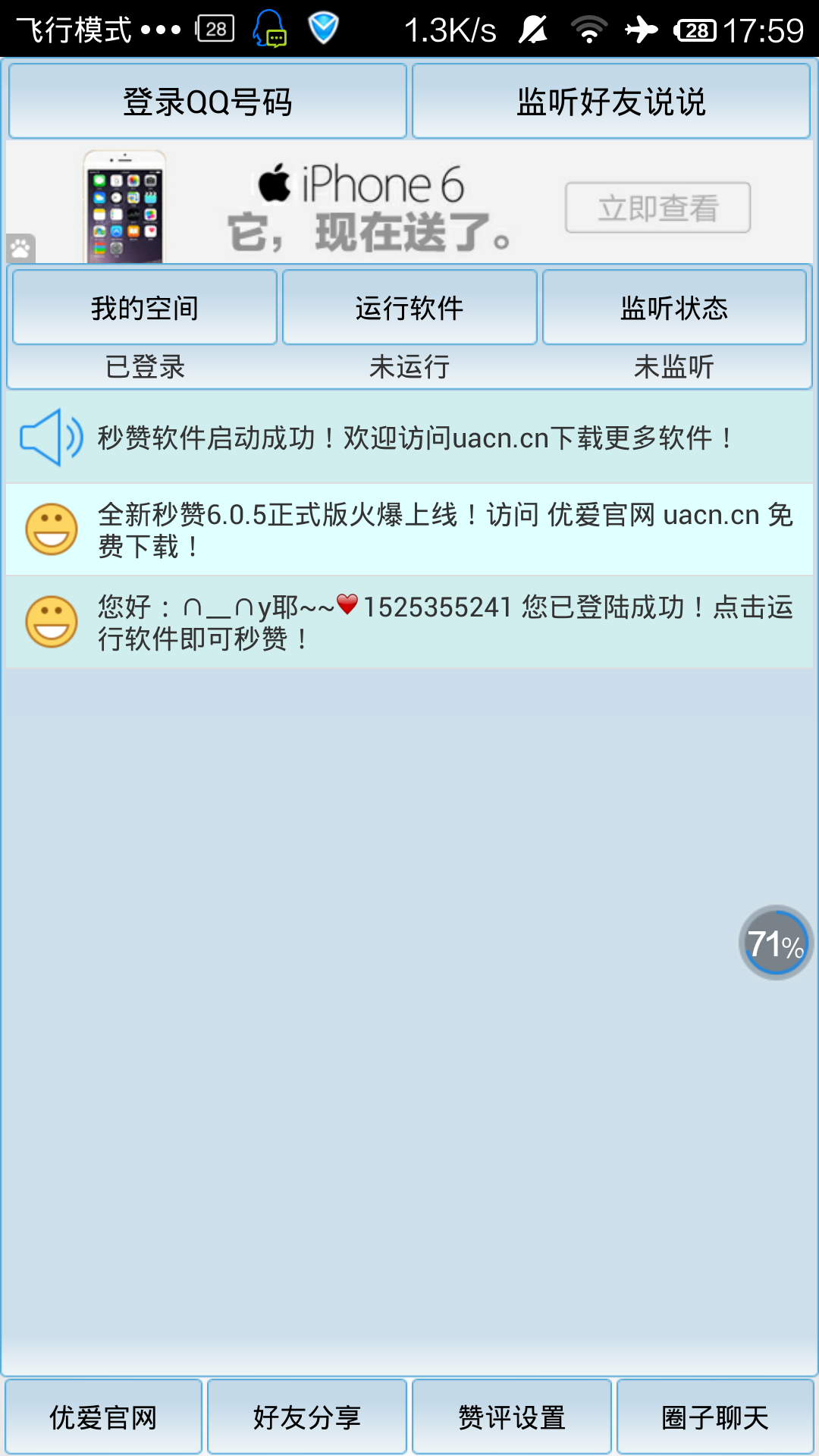The width and height of the screenshot is (819, 1456).
Task: Check 监听状态
Action: pyautogui.click(x=674, y=308)
